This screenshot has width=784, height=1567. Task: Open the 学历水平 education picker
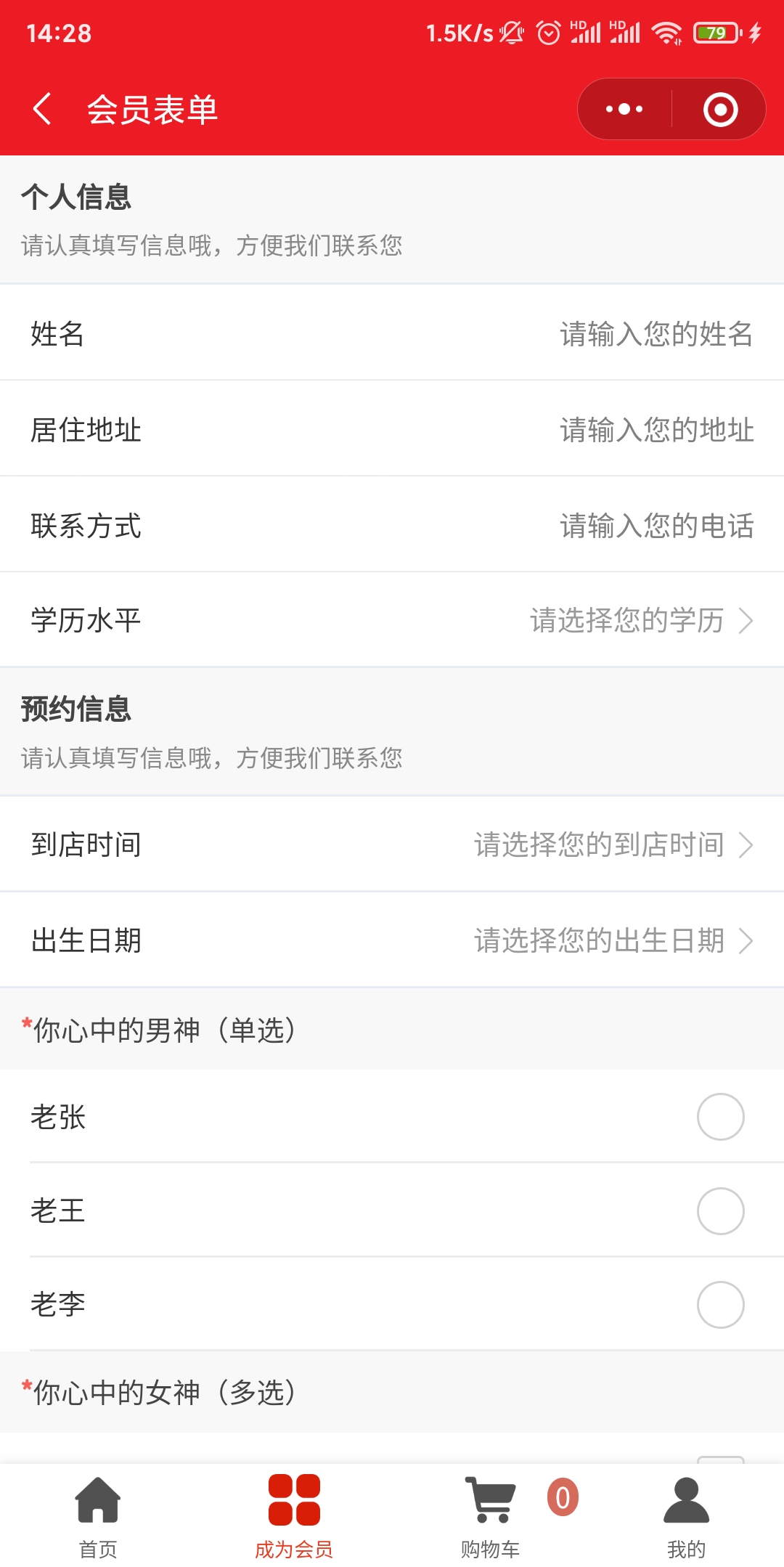(x=640, y=621)
